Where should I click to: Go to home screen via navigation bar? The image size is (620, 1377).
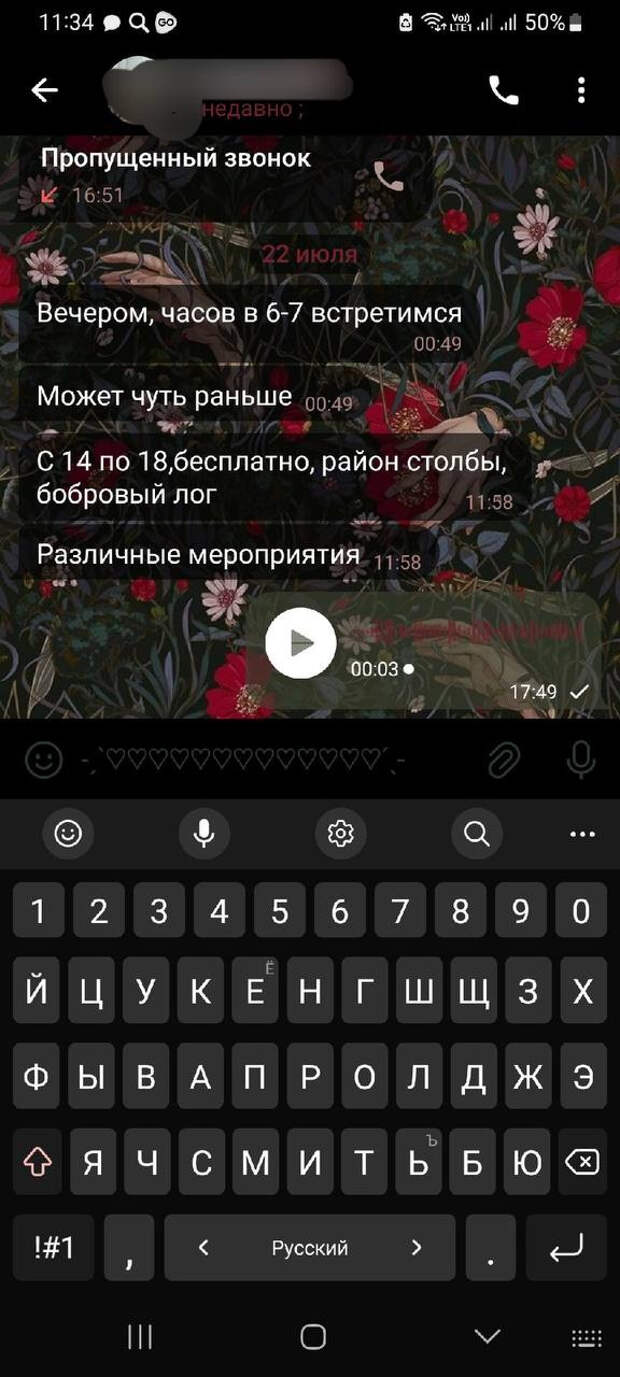coord(313,1337)
